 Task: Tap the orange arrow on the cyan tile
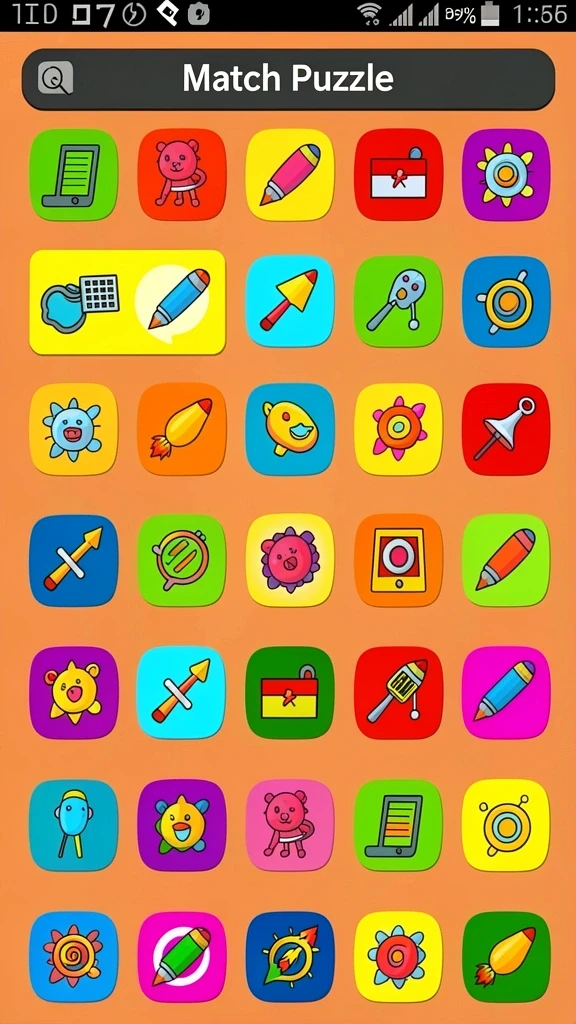[x=182, y=693]
